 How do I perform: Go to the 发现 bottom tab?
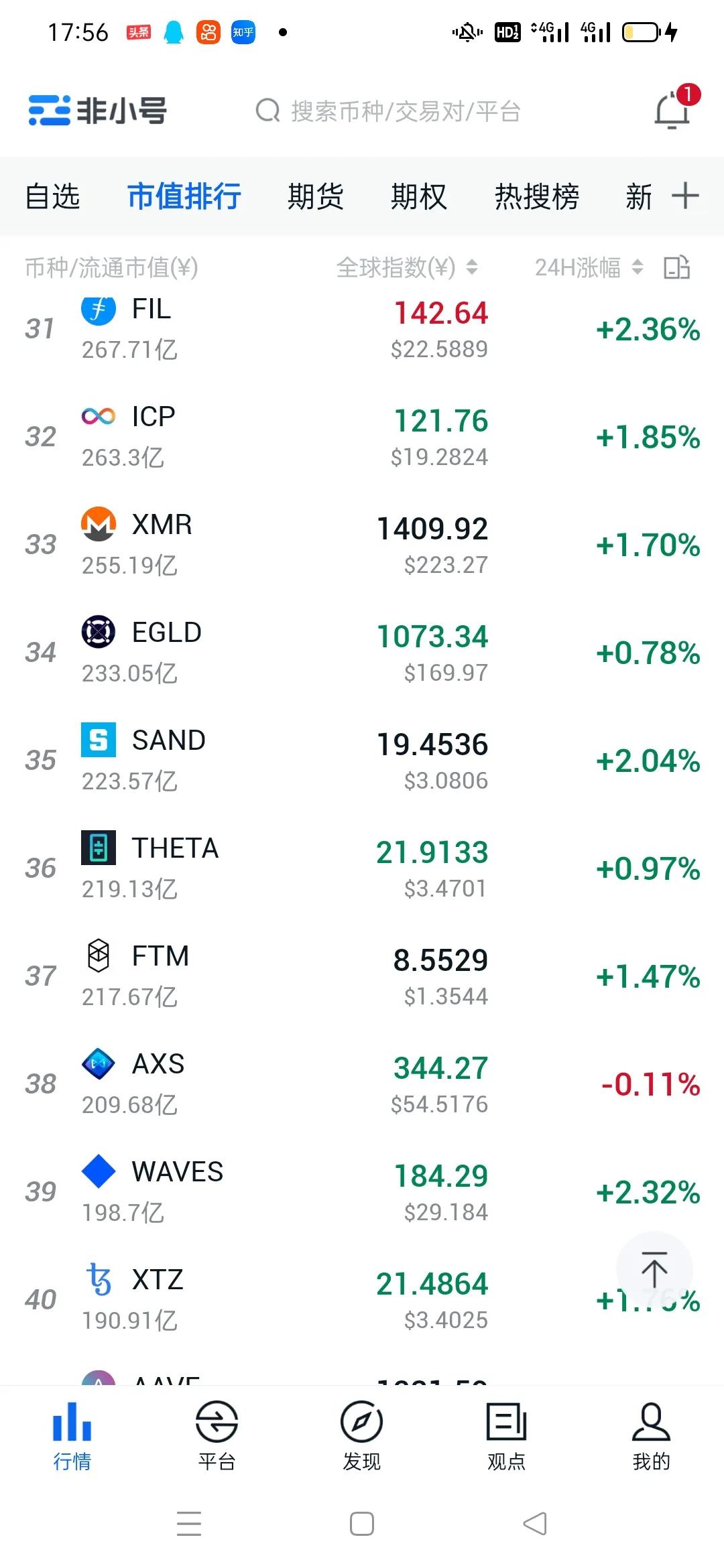point(361,1434)
